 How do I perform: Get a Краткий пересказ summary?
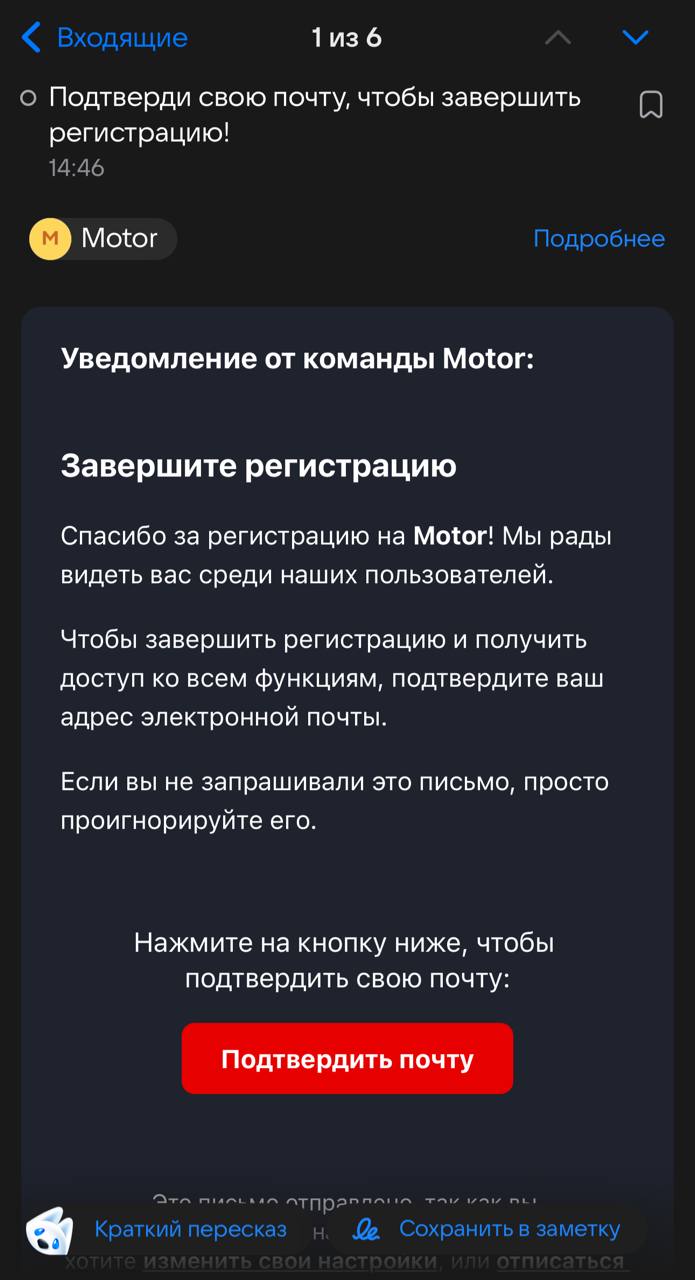[190, 1229]
